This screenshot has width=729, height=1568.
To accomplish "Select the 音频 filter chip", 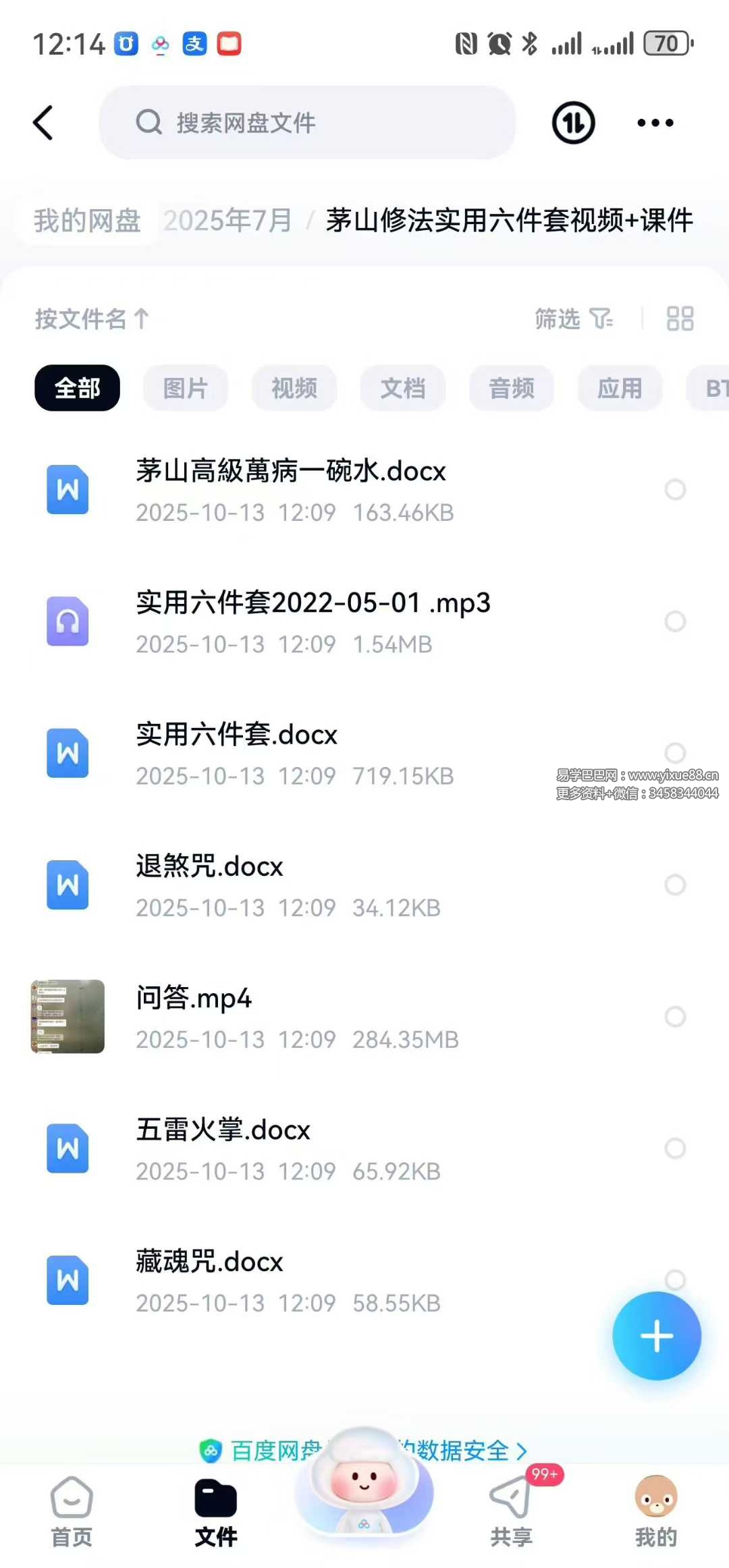I will 512,389.
